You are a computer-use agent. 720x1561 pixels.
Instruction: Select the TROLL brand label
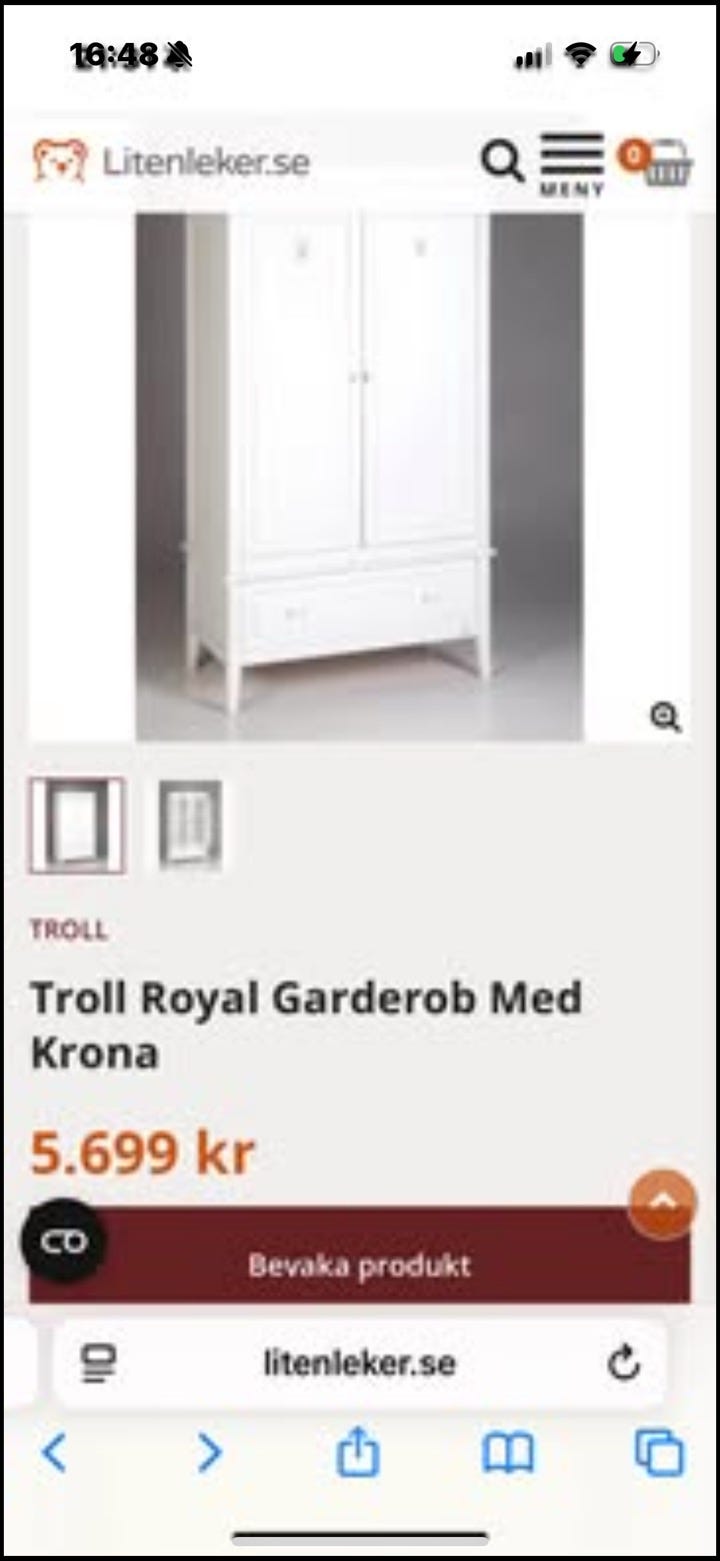point(68,929)
